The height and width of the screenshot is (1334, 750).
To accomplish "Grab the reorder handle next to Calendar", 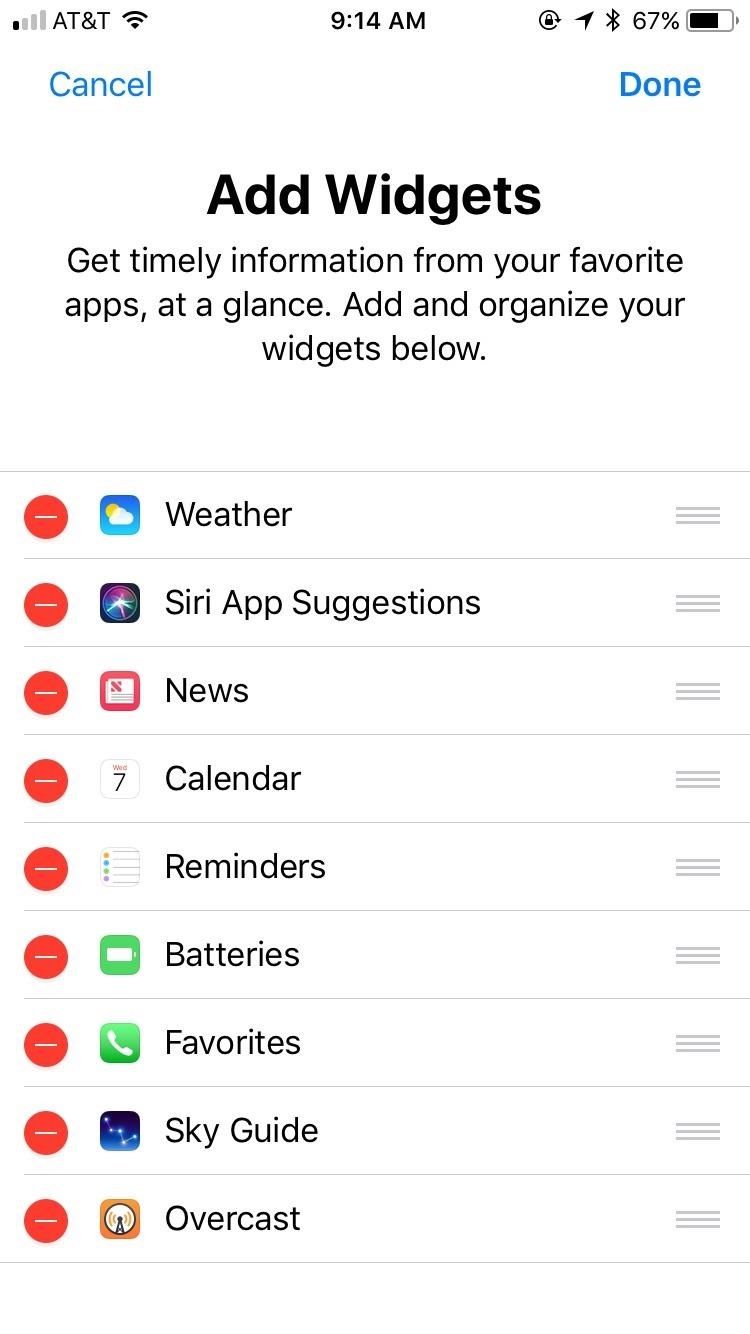I will click(x=697, y=780).
